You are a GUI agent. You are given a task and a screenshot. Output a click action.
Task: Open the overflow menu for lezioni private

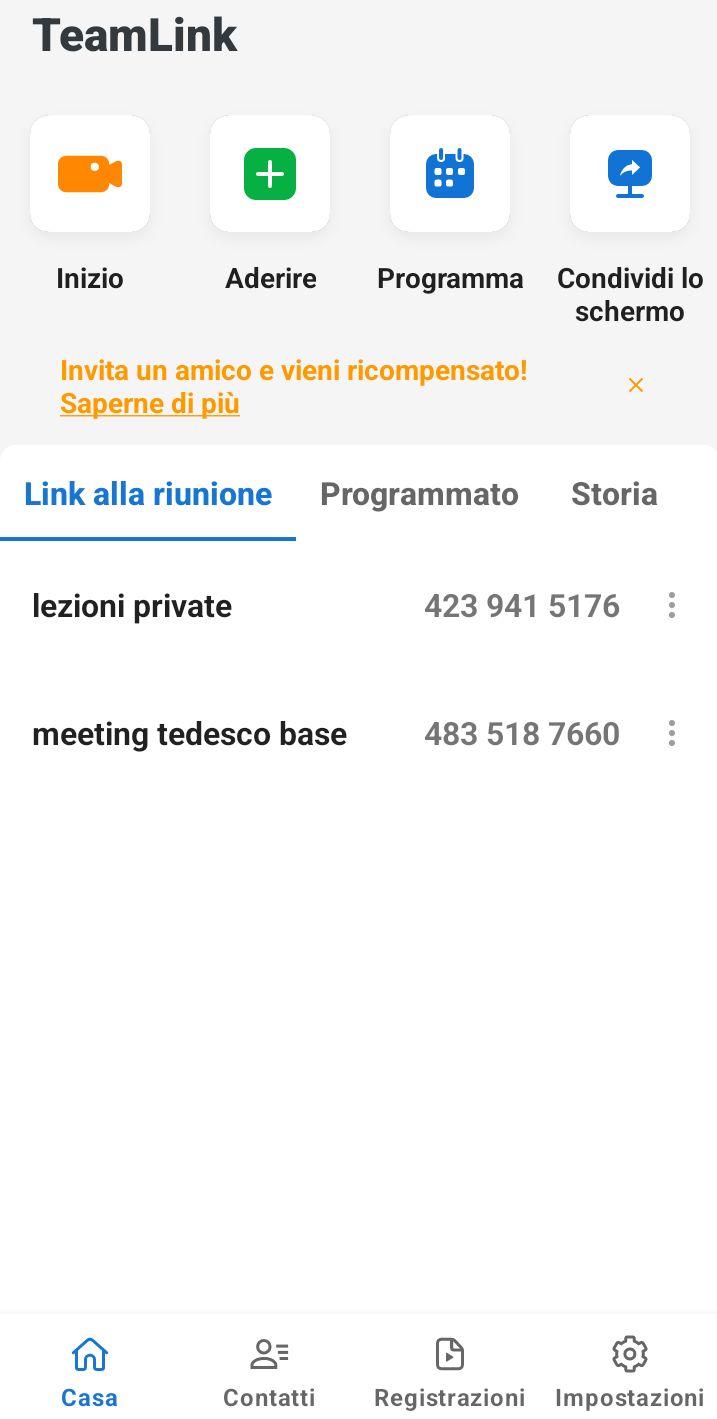[672, 605]
